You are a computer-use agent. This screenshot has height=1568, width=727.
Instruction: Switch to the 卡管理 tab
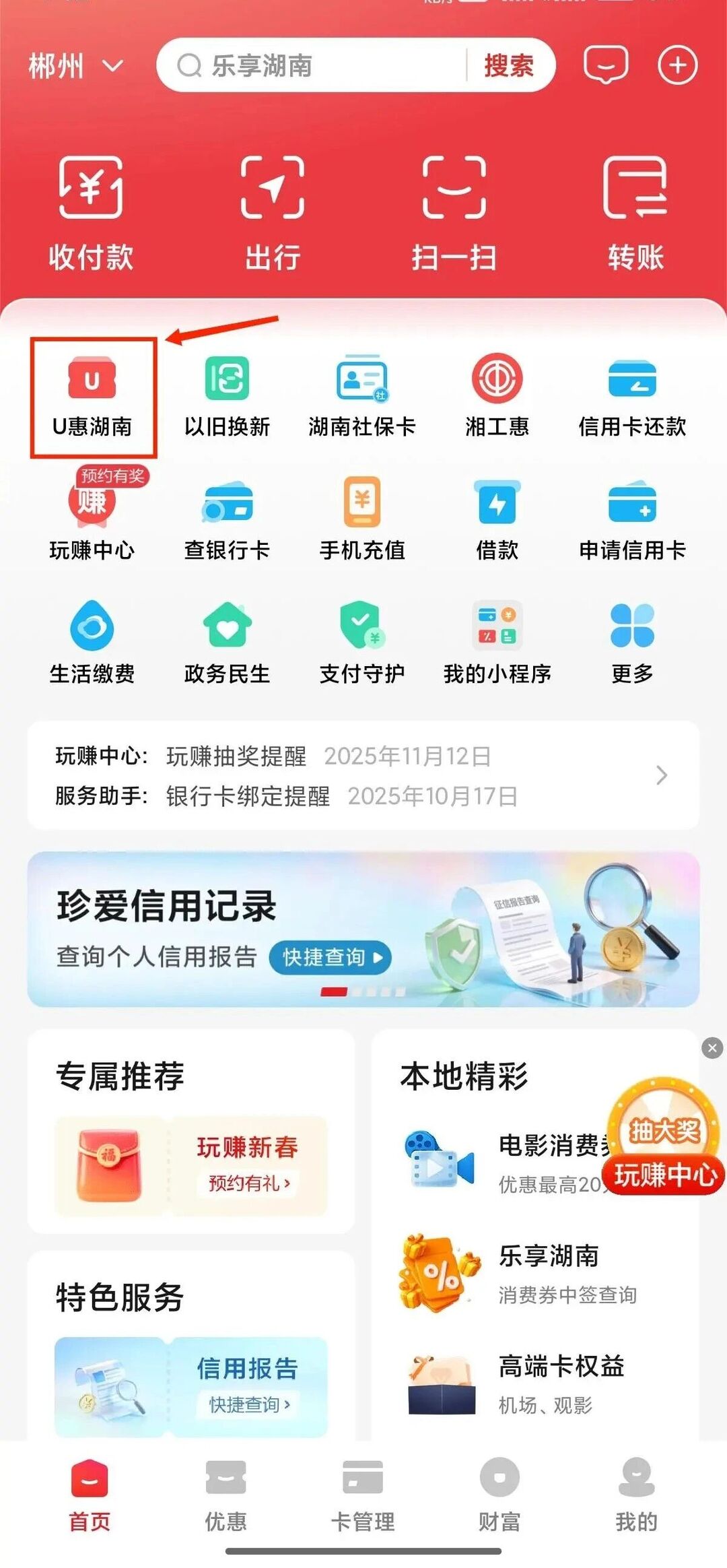coord(363,1491)
